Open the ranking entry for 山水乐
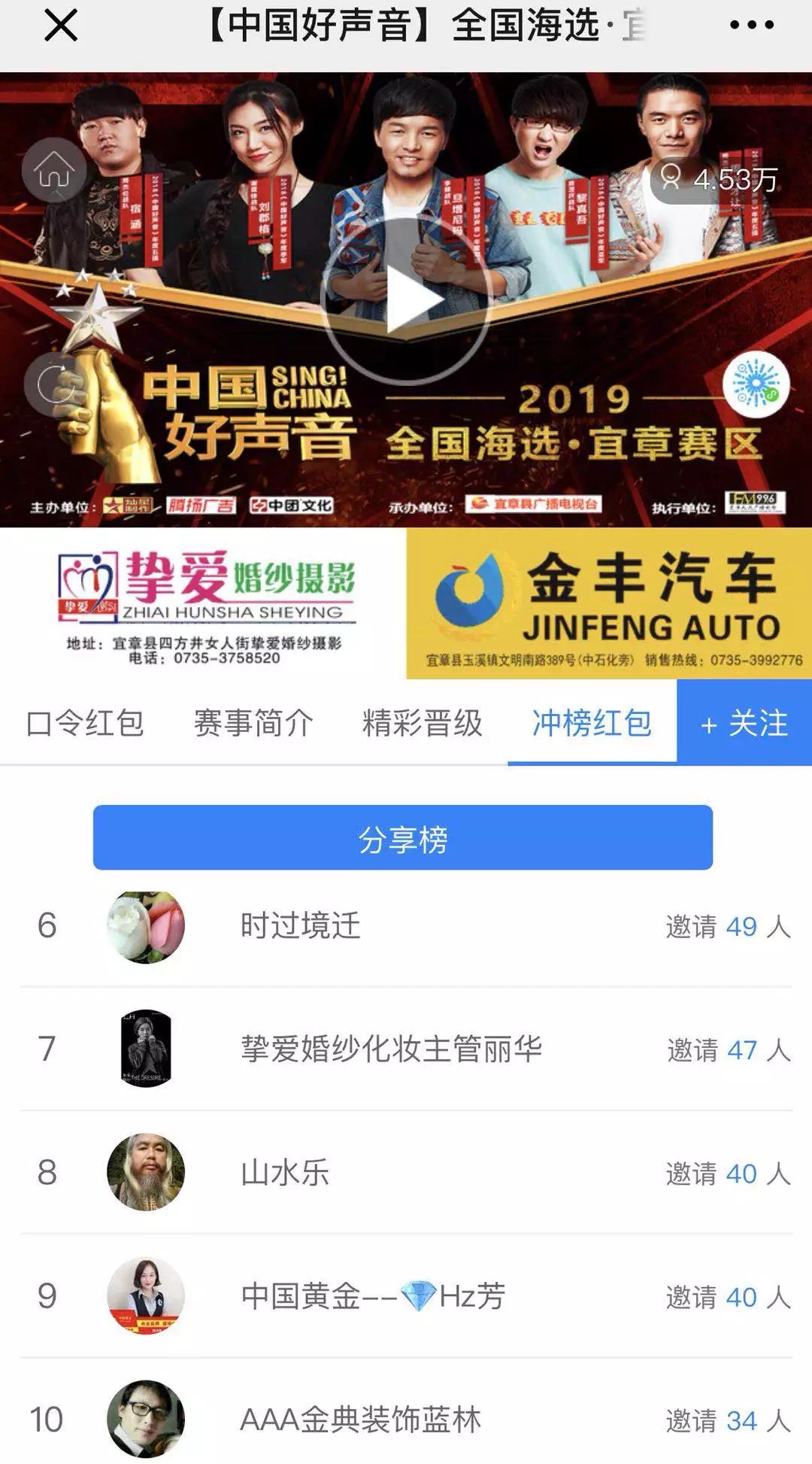Screen dimensions: 812x1464 point(406,1173)
